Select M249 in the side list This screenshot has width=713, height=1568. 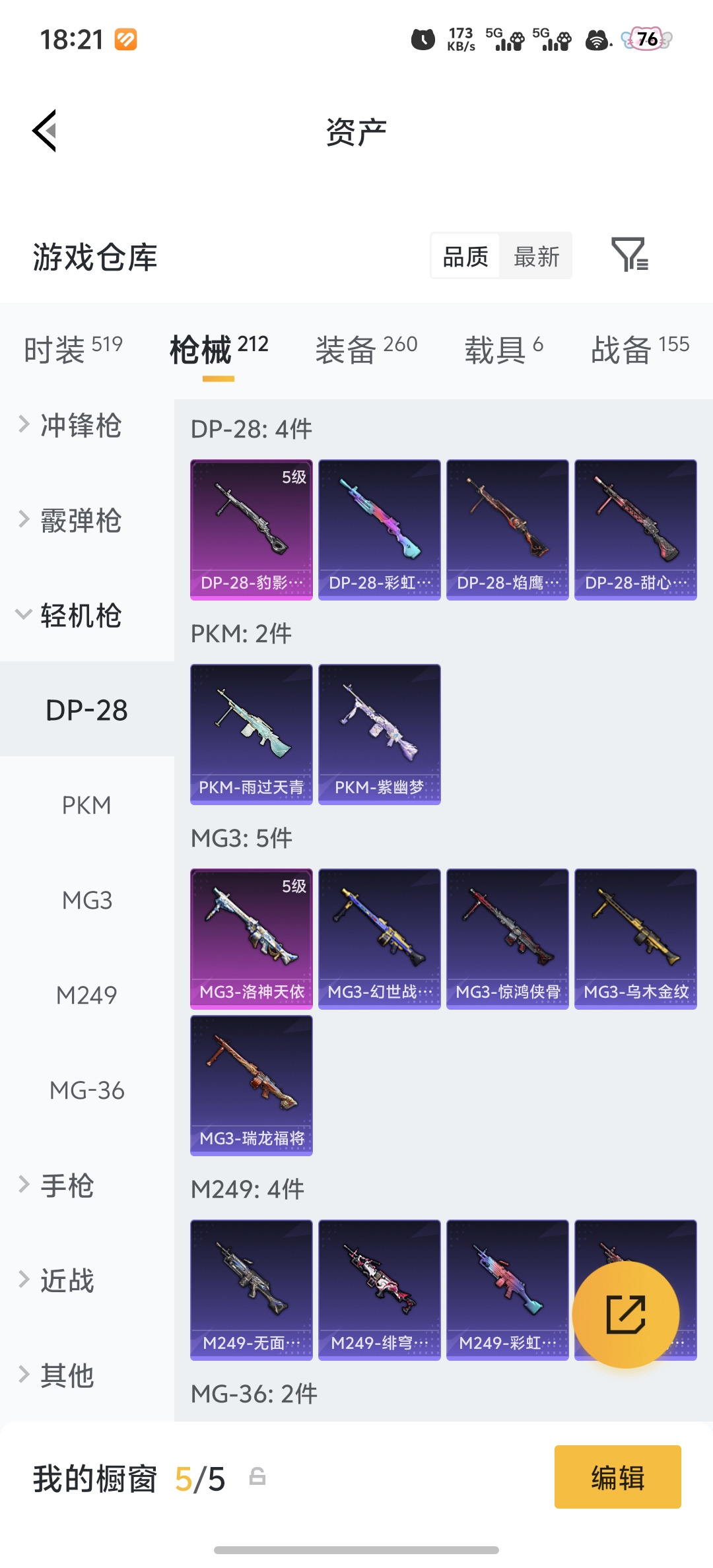87,995
